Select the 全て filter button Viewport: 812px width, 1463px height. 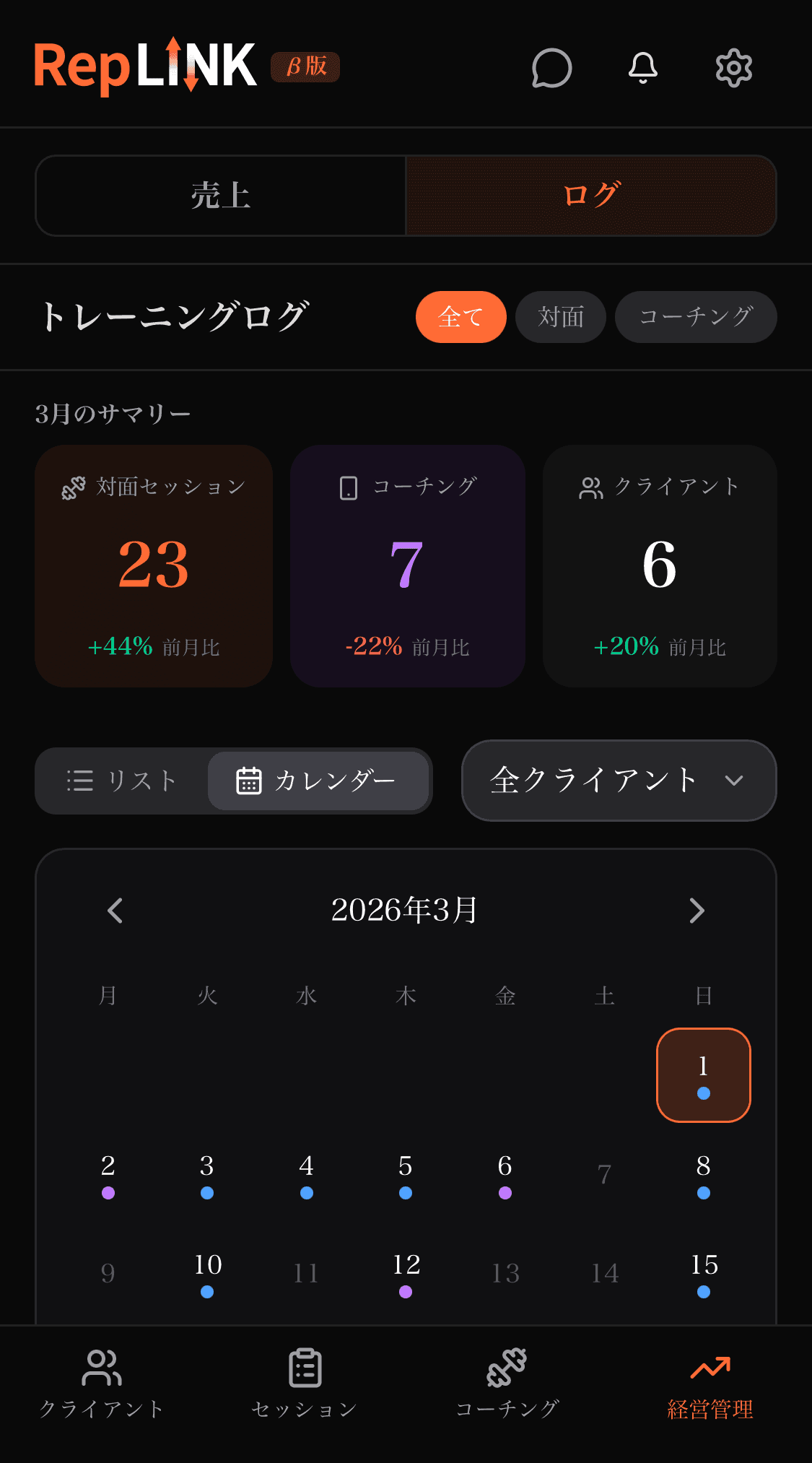[x=460, y=316]
